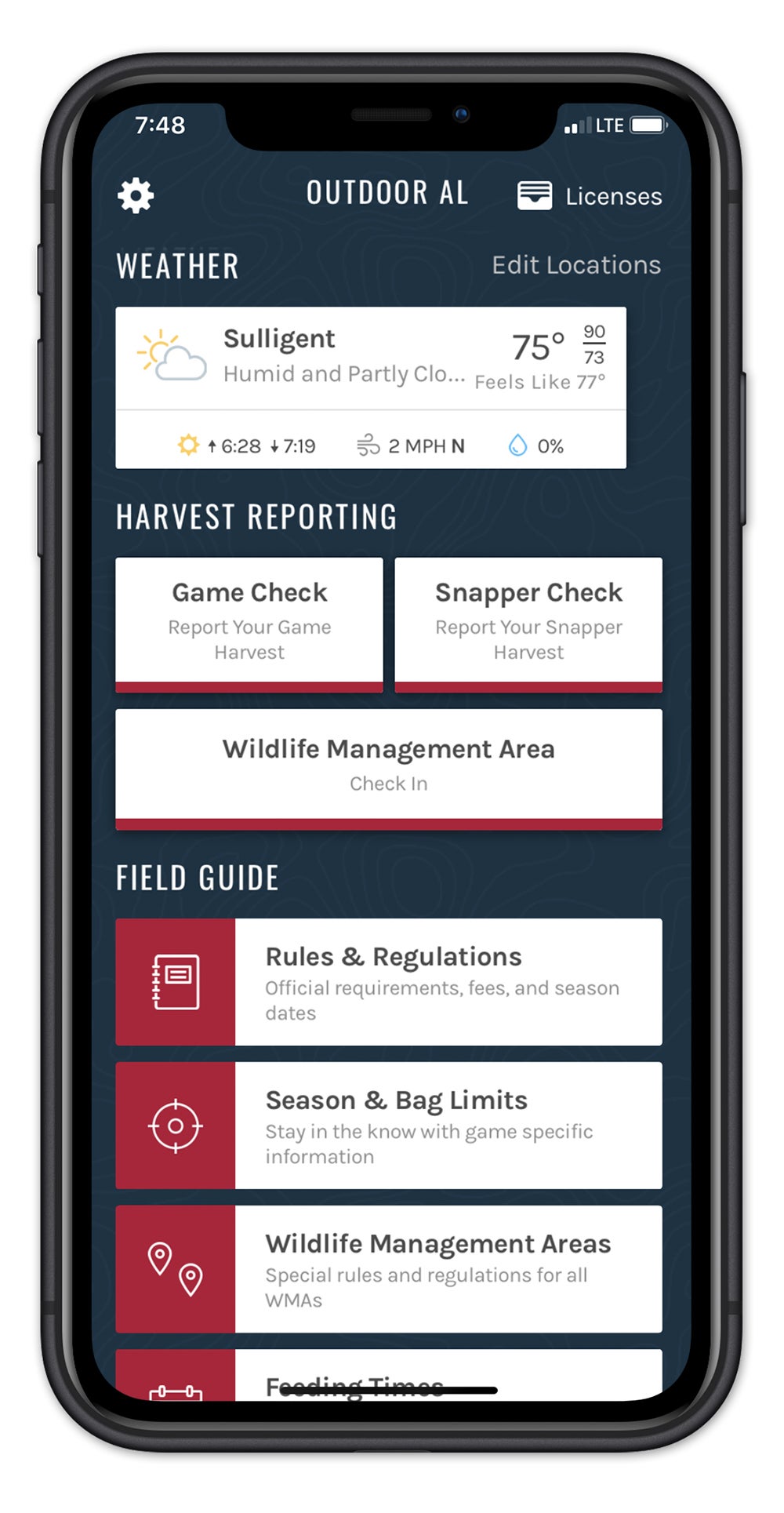Open the Wildlife Management Areas guide
The width and height of the screenshot is (784, 1513).
point(388,1268)
